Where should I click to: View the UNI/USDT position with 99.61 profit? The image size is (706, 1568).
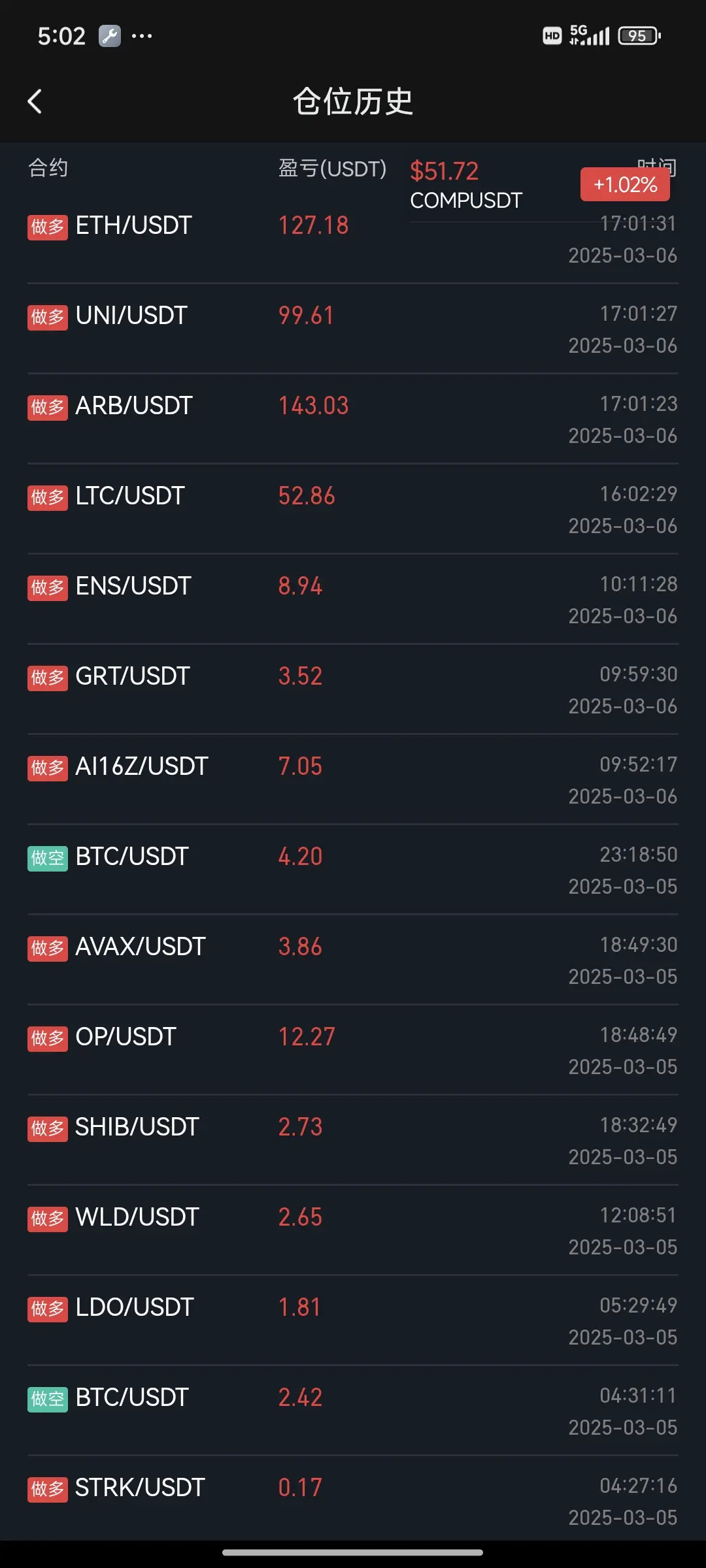click(x=353, y=329)
